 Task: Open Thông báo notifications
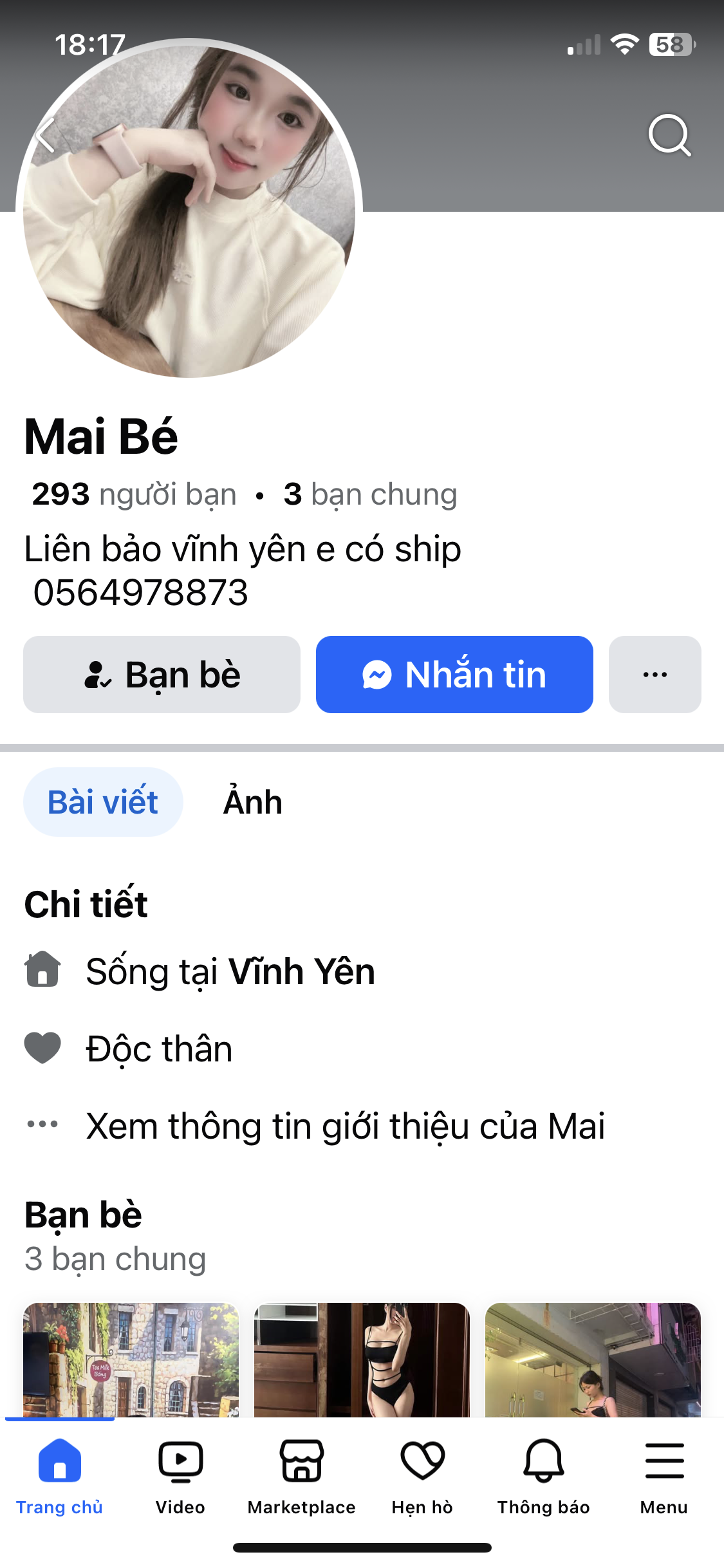click(543, 1473)
